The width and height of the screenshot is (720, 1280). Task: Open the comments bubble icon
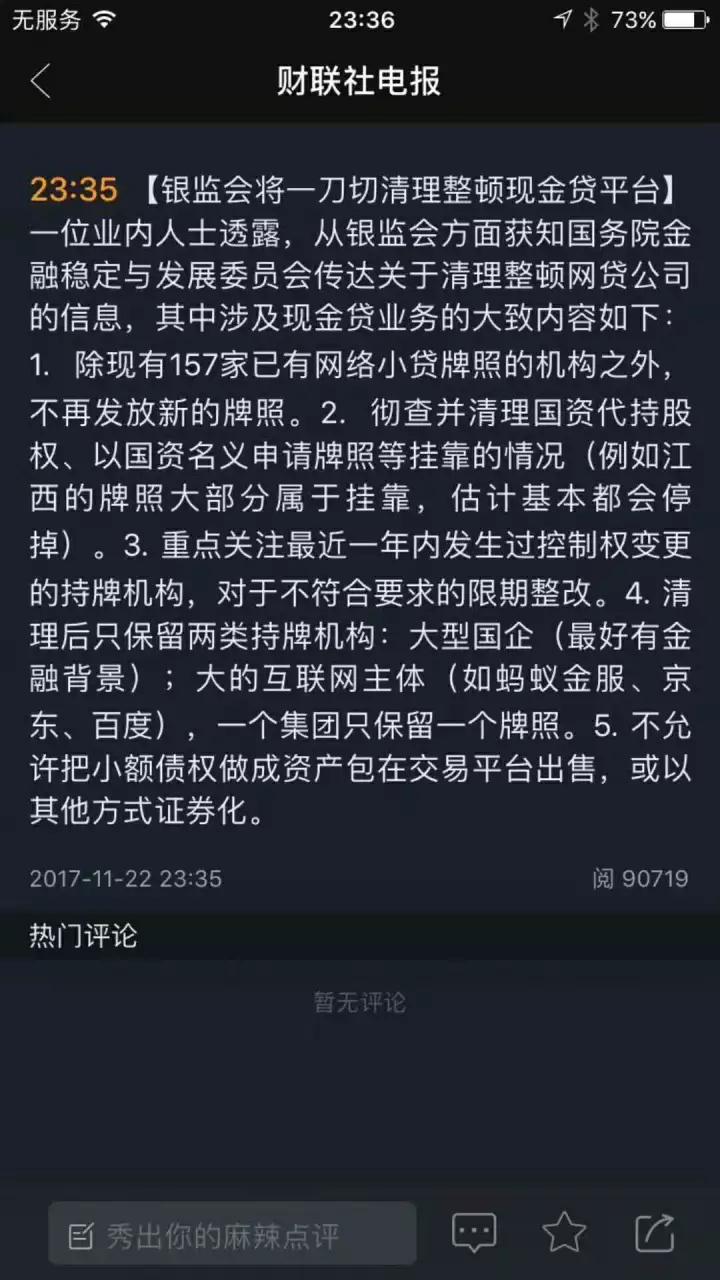point(474,1232)
